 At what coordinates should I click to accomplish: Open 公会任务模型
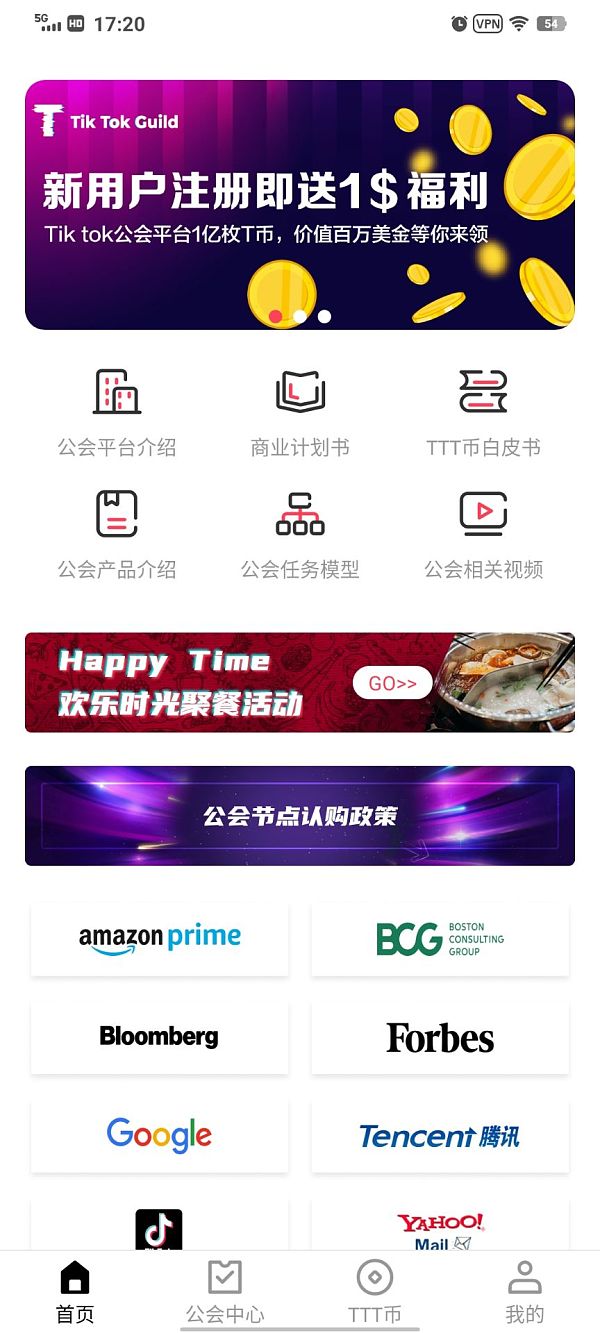click(x=300, y=534)
